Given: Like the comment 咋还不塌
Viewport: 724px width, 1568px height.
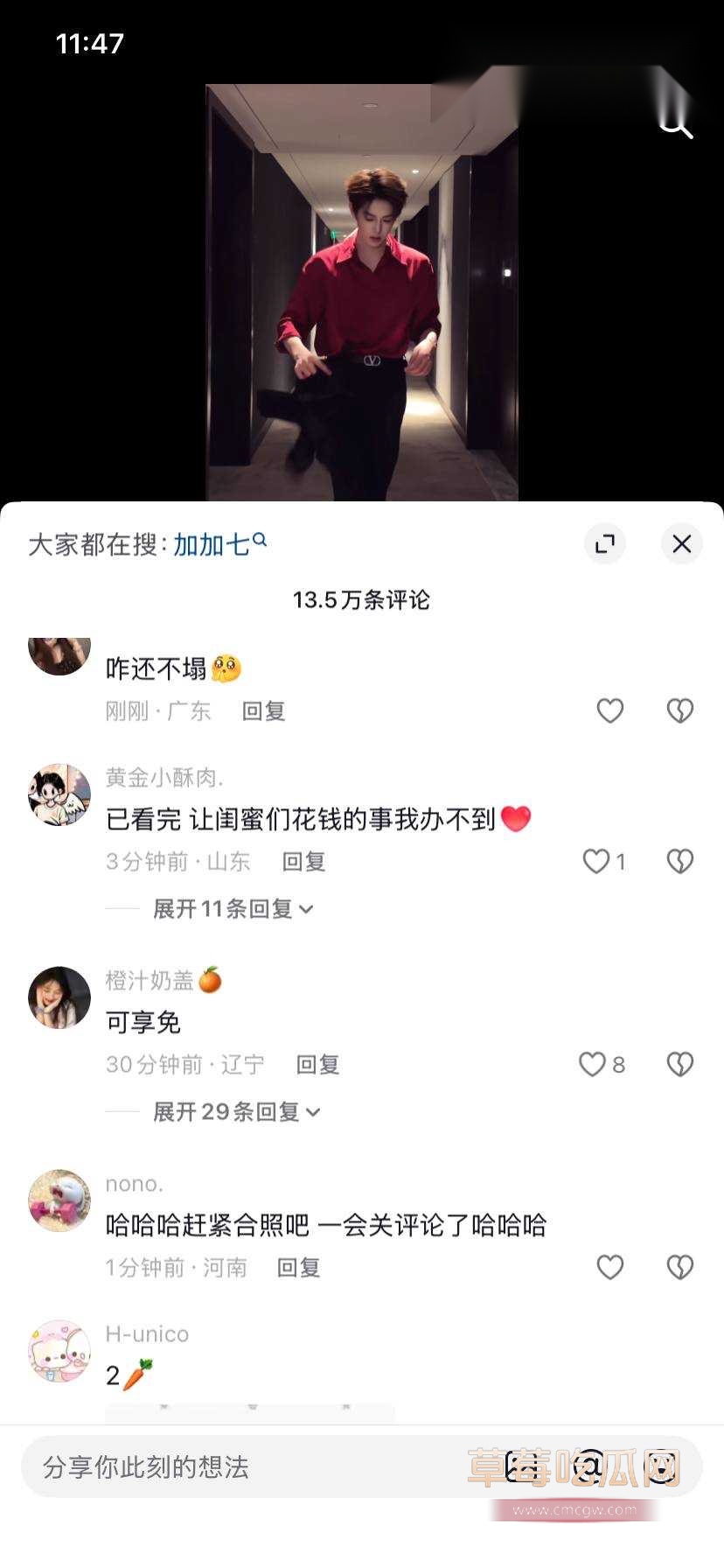Looking at the screenshot, I should 609,710.
